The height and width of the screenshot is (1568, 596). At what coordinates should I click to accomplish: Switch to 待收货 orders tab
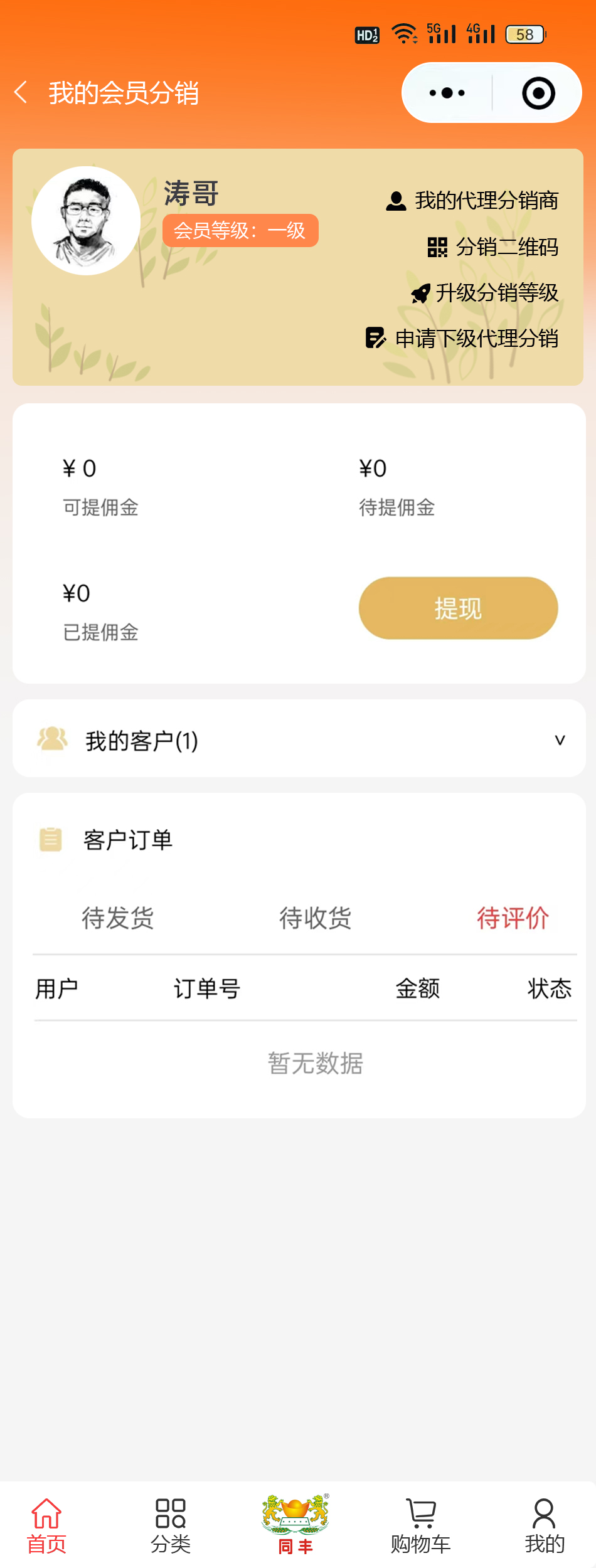[x=315, y=918]
